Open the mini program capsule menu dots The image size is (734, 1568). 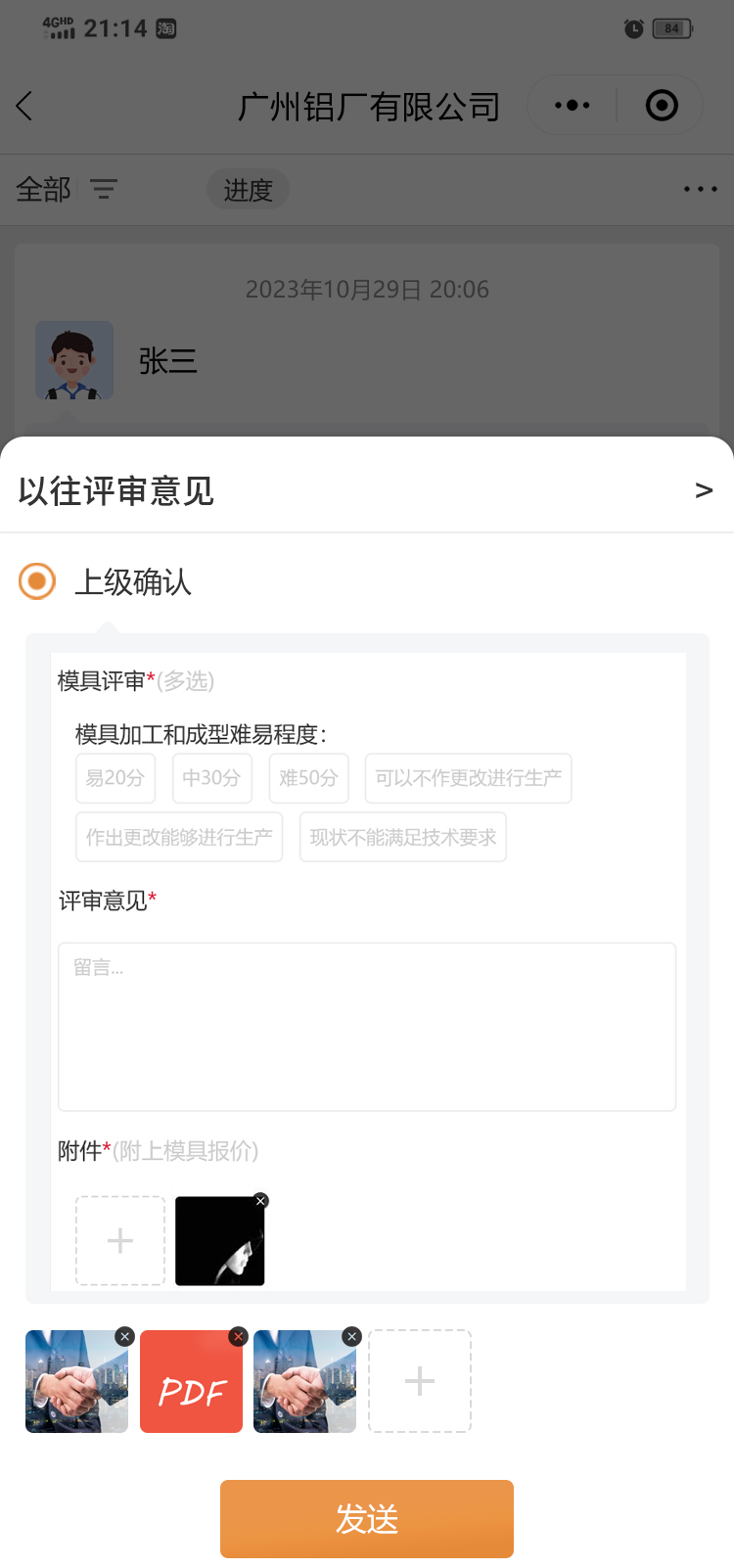tap(572, 106)
